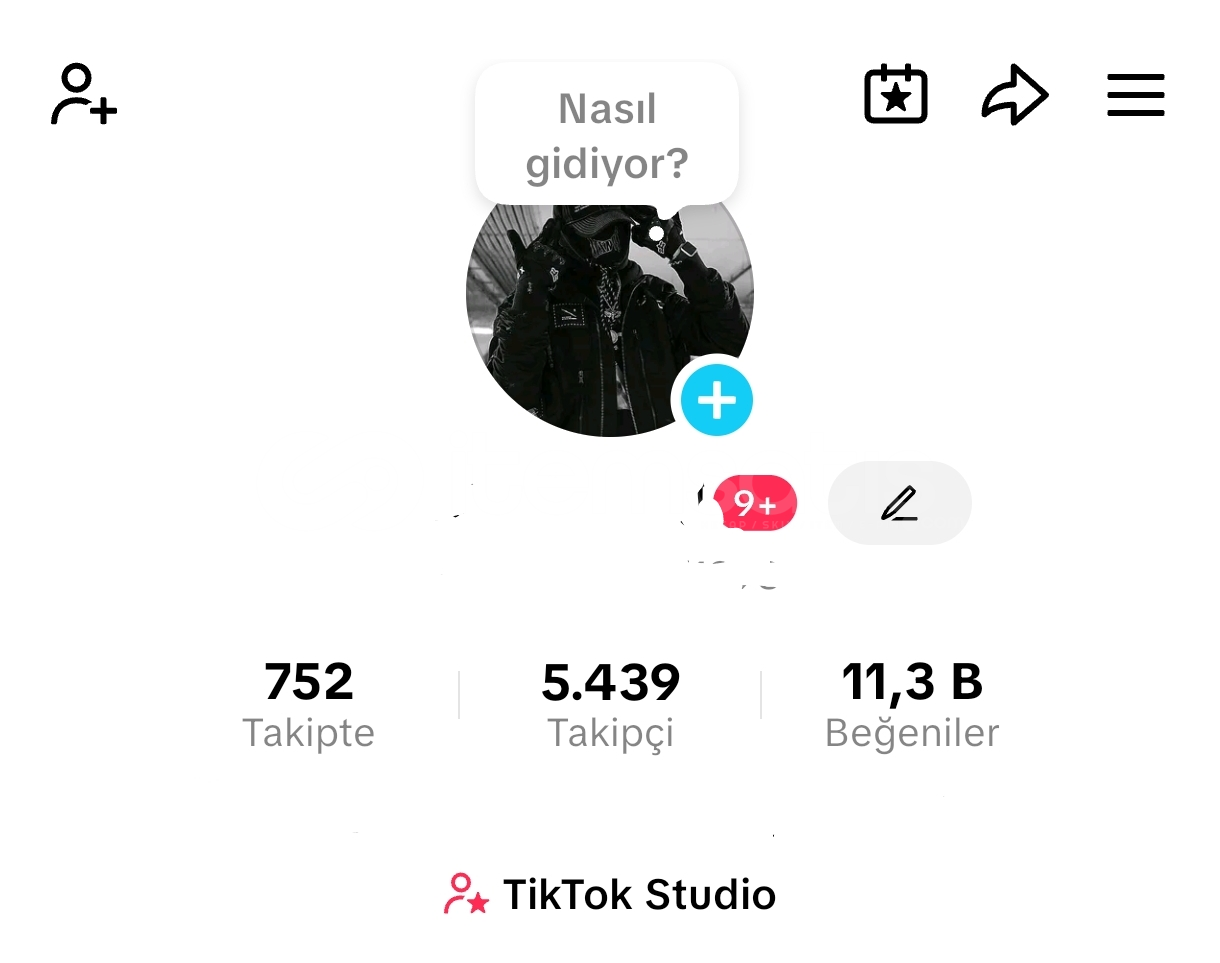Tap the 'Nasıl gidiyor?' status bubble
The height and width of the screenshot is (963, 1220).
coord(607,135)
